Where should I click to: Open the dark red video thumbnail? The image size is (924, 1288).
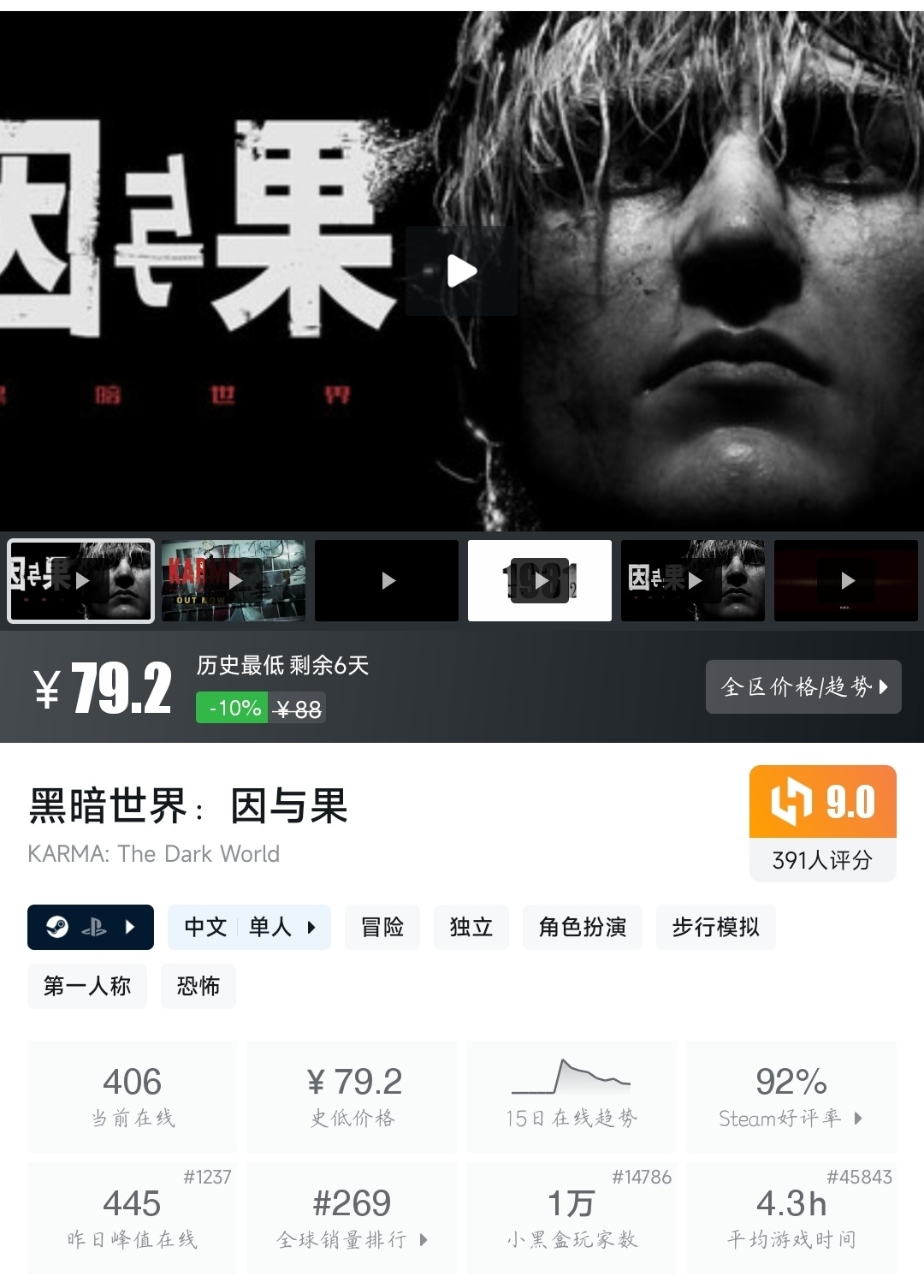pos(845,580)
